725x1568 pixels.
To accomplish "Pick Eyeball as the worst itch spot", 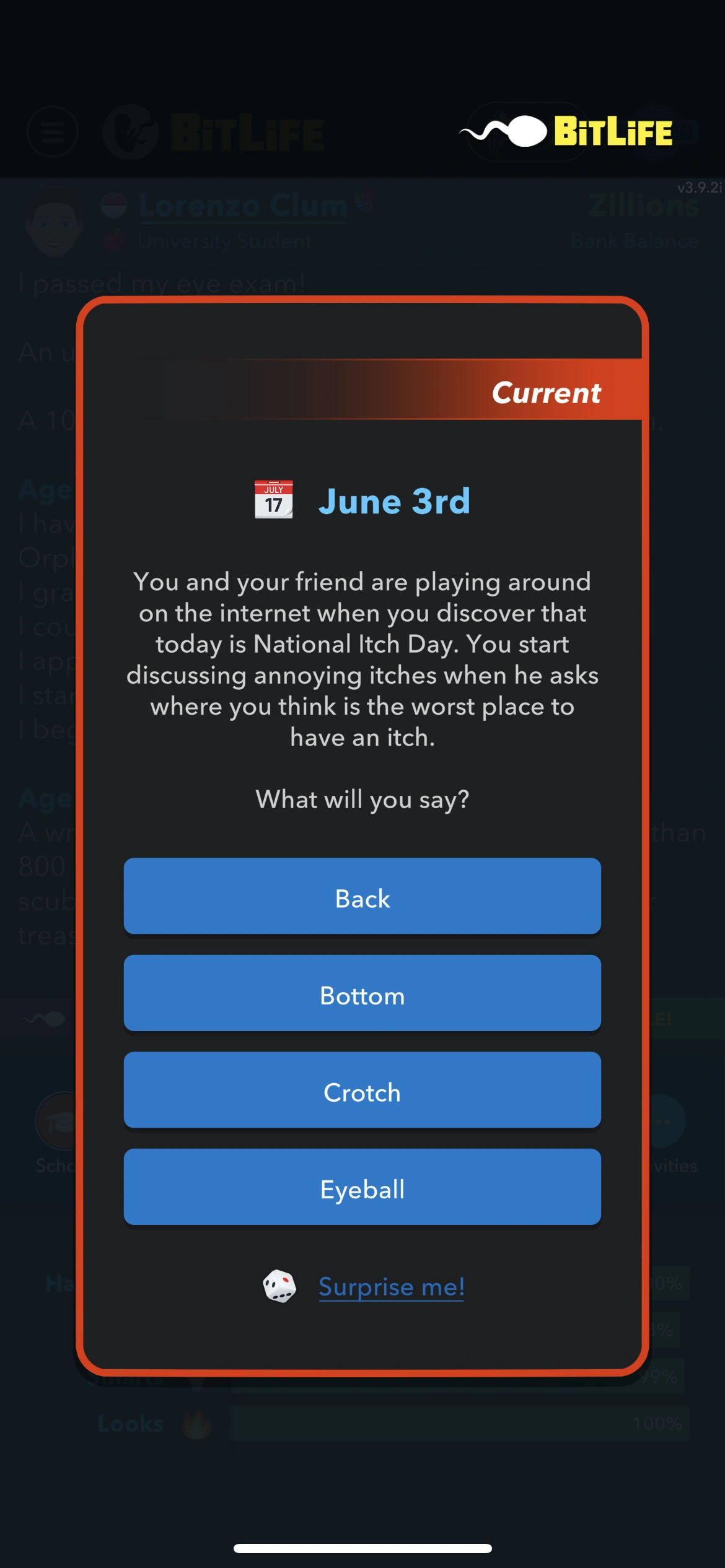I will coord(362,1187).
